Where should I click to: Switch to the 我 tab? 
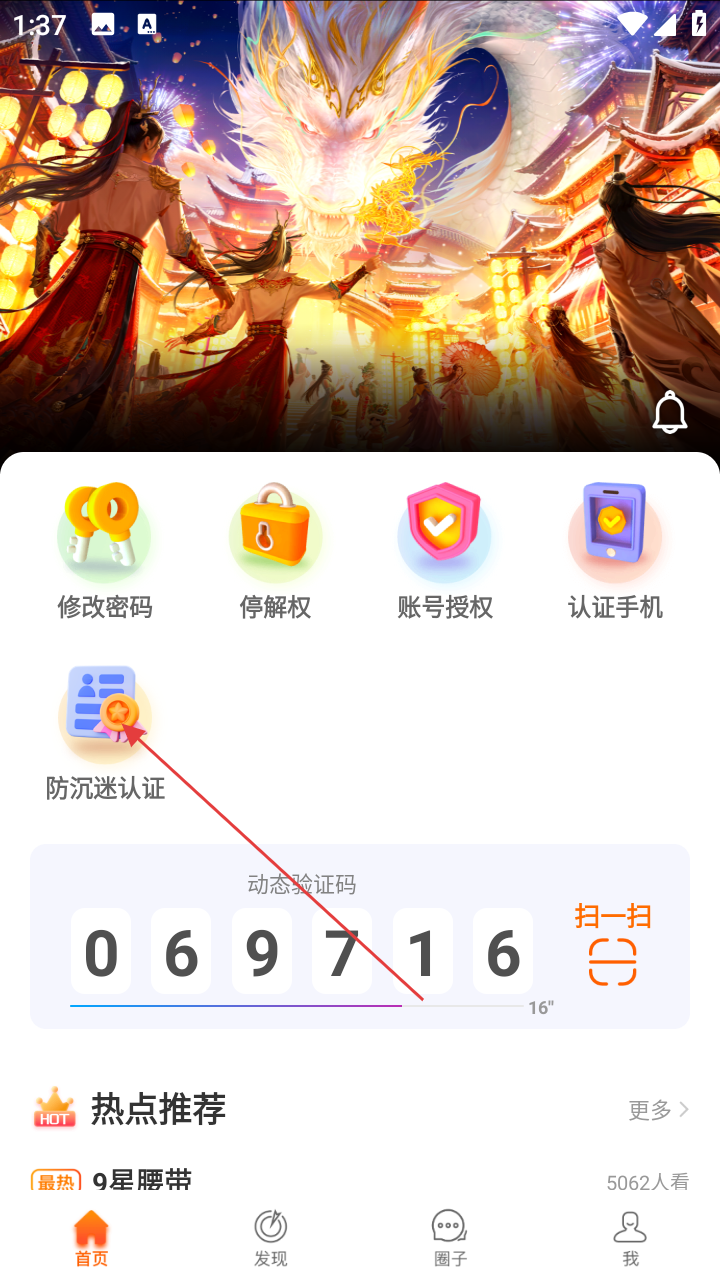pyautogui.click(x=630, y=1237)
